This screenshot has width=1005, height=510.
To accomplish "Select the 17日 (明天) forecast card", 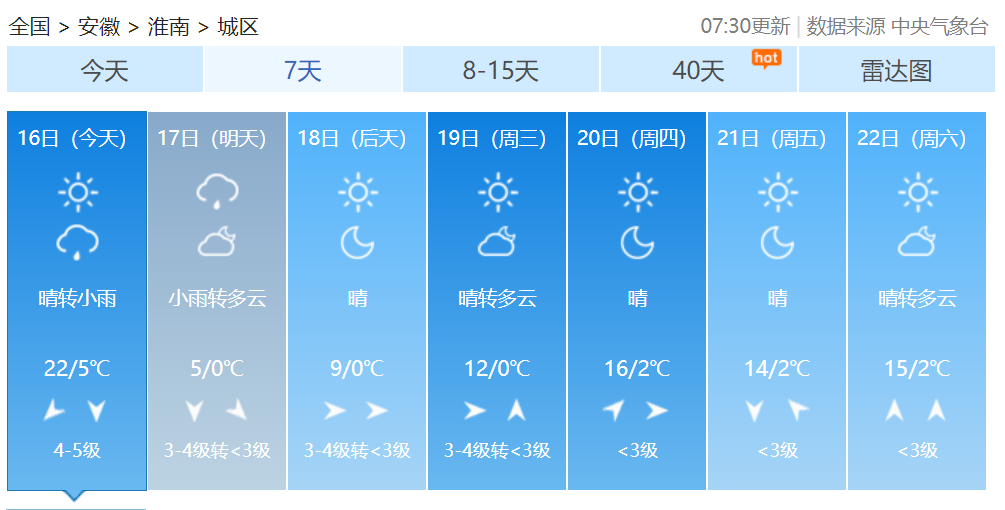I will click(217, 300).
